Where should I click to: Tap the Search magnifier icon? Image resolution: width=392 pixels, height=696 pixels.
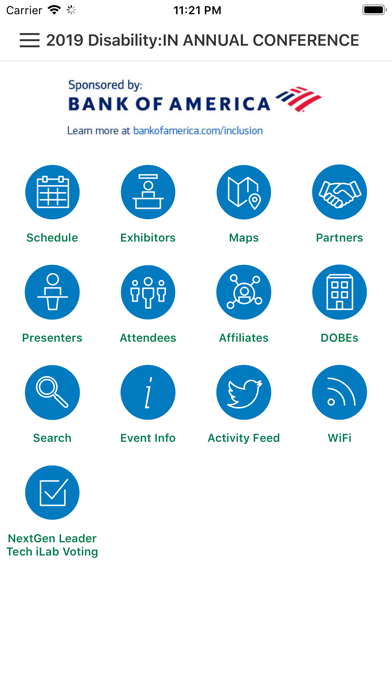pos(52,392)
